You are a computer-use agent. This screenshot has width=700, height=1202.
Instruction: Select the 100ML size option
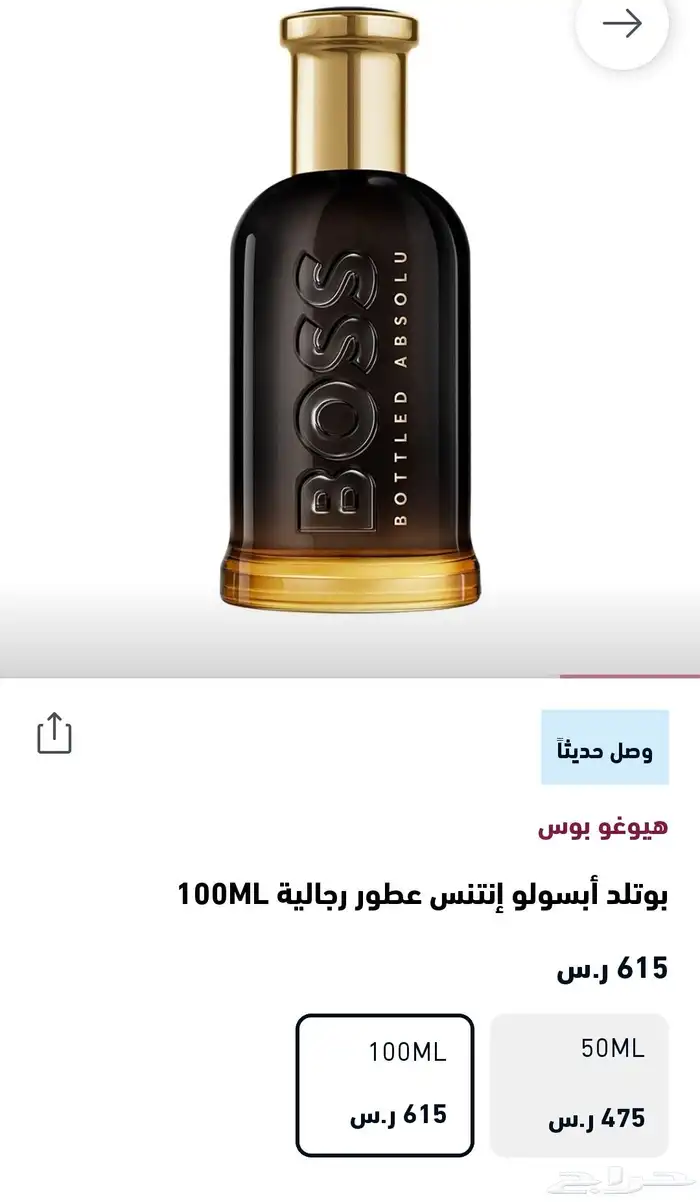click(384, 1084)
